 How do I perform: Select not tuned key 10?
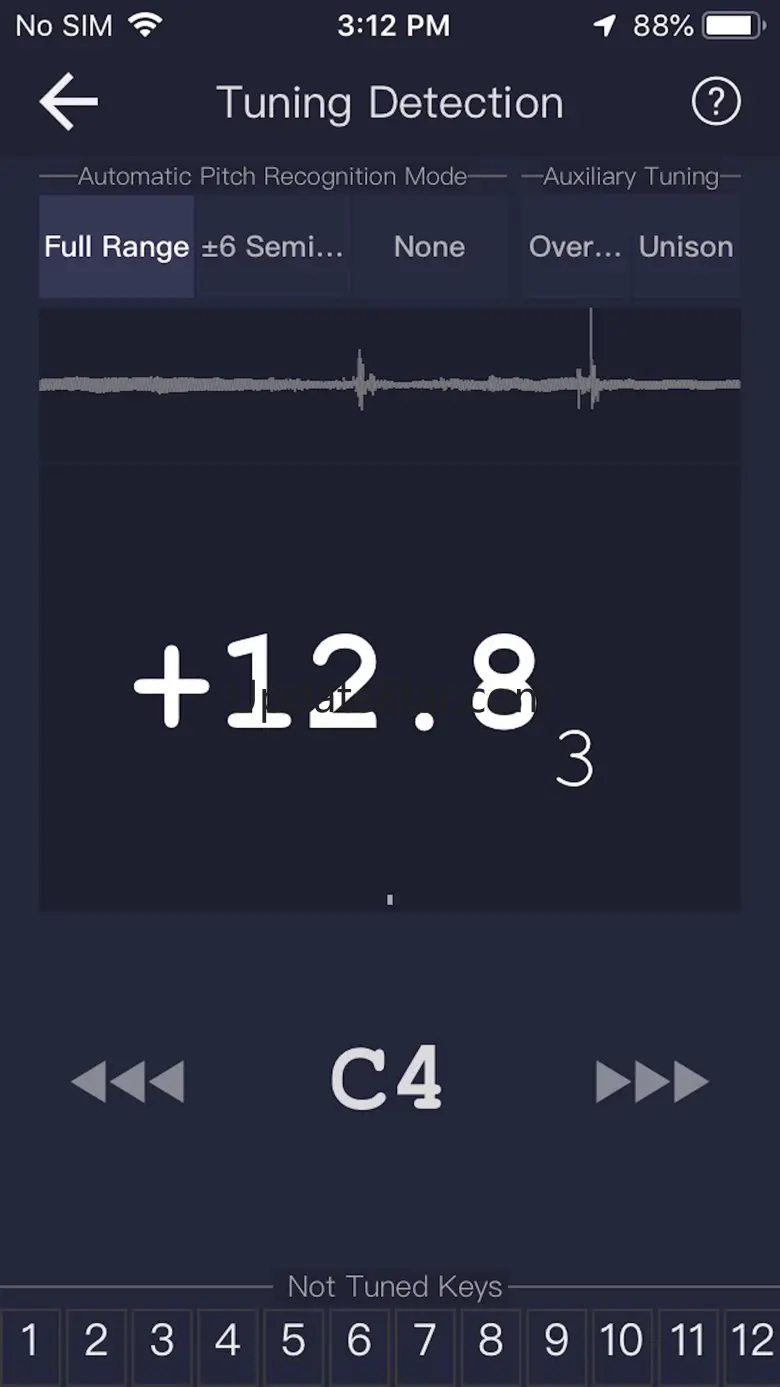point(622,1341)
